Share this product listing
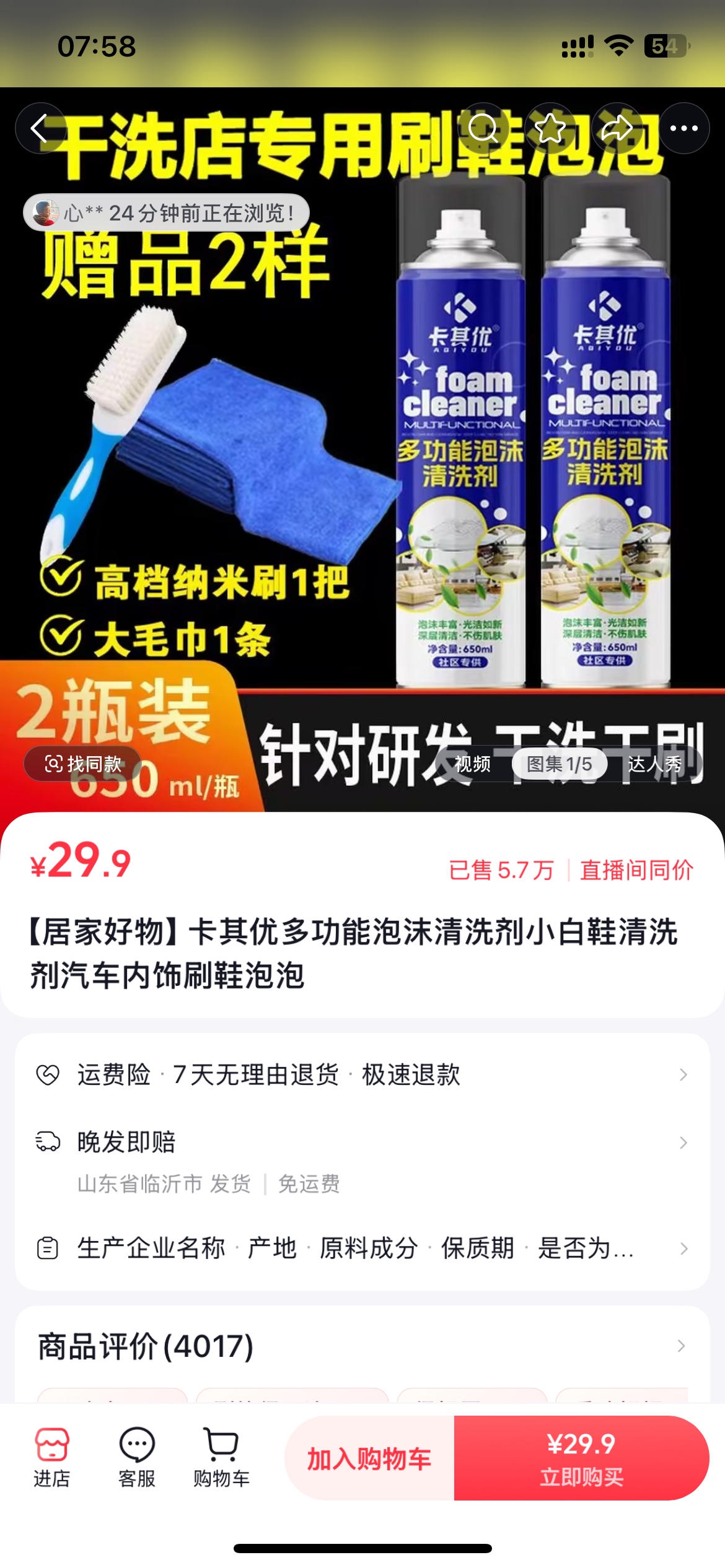The width and height of the screenshot is (725, 1568). [617, 128]
